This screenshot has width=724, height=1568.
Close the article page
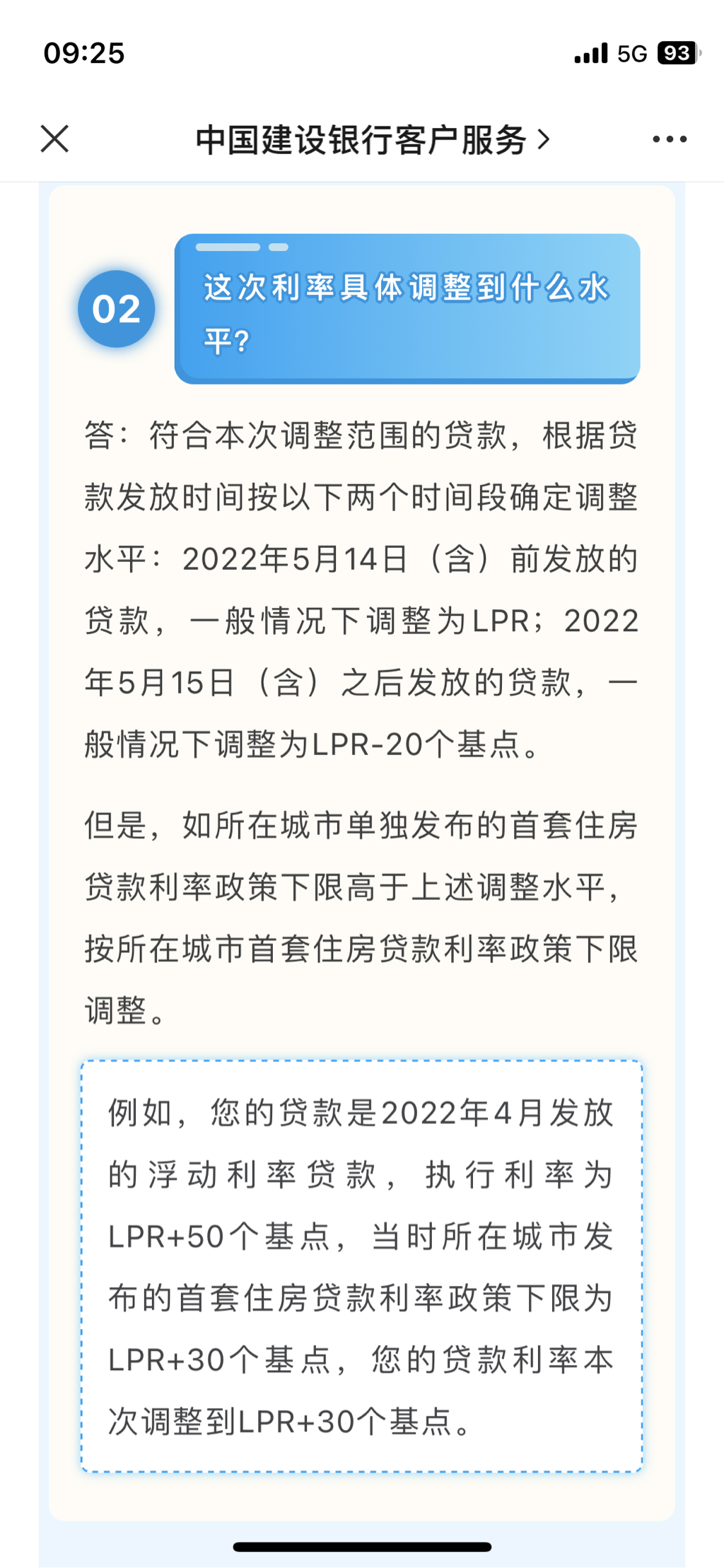tap(54, 139)
